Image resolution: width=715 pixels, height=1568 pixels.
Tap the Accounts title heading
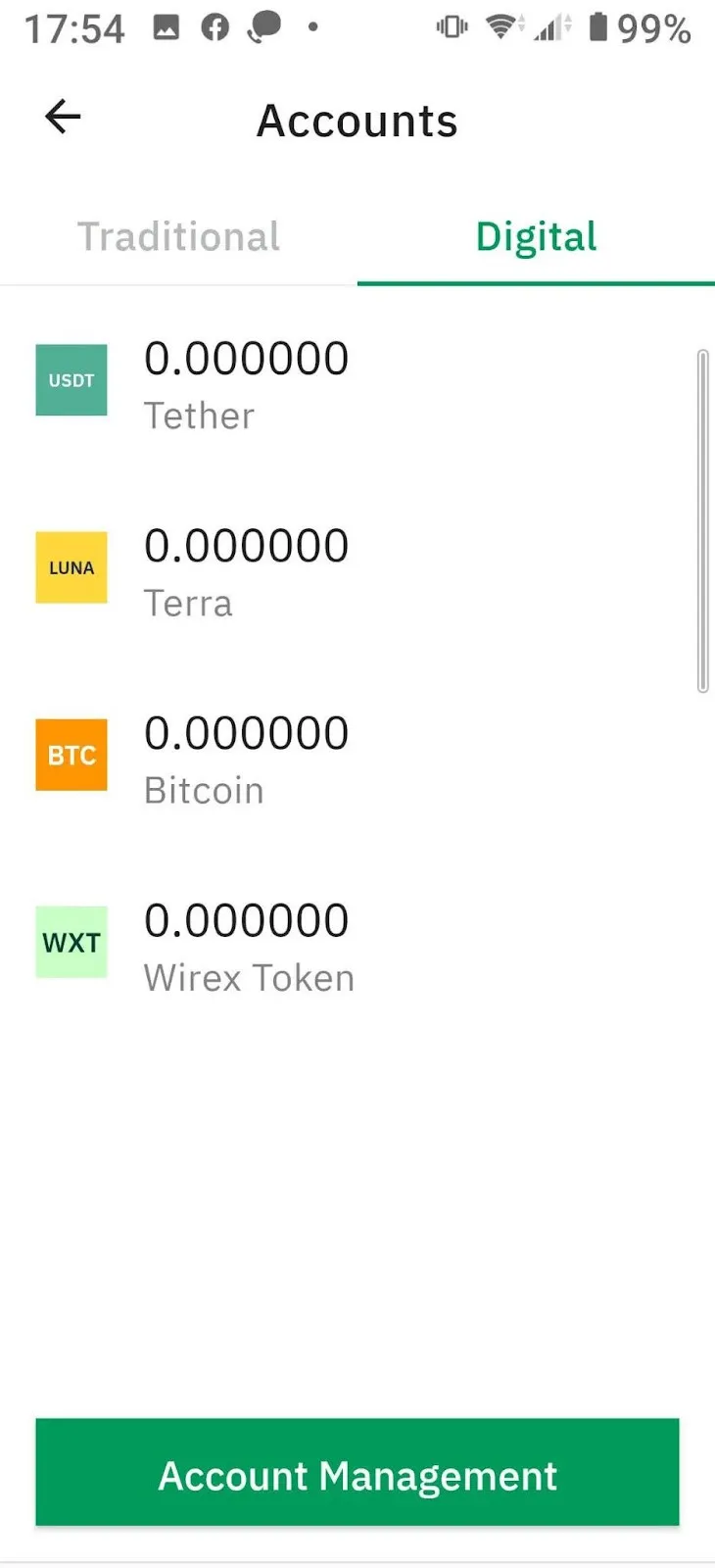coord(357,120)
